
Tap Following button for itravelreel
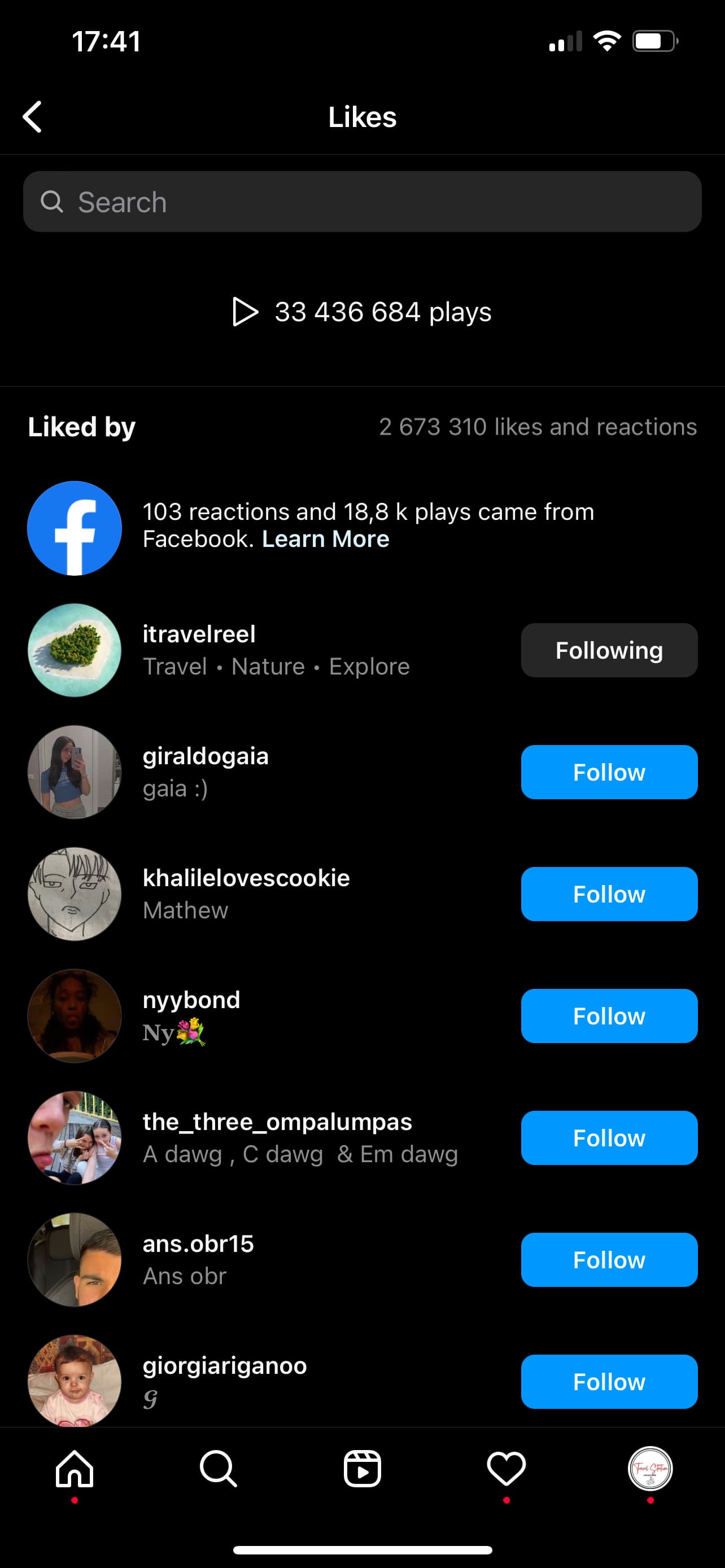click(x=609, y=650)
